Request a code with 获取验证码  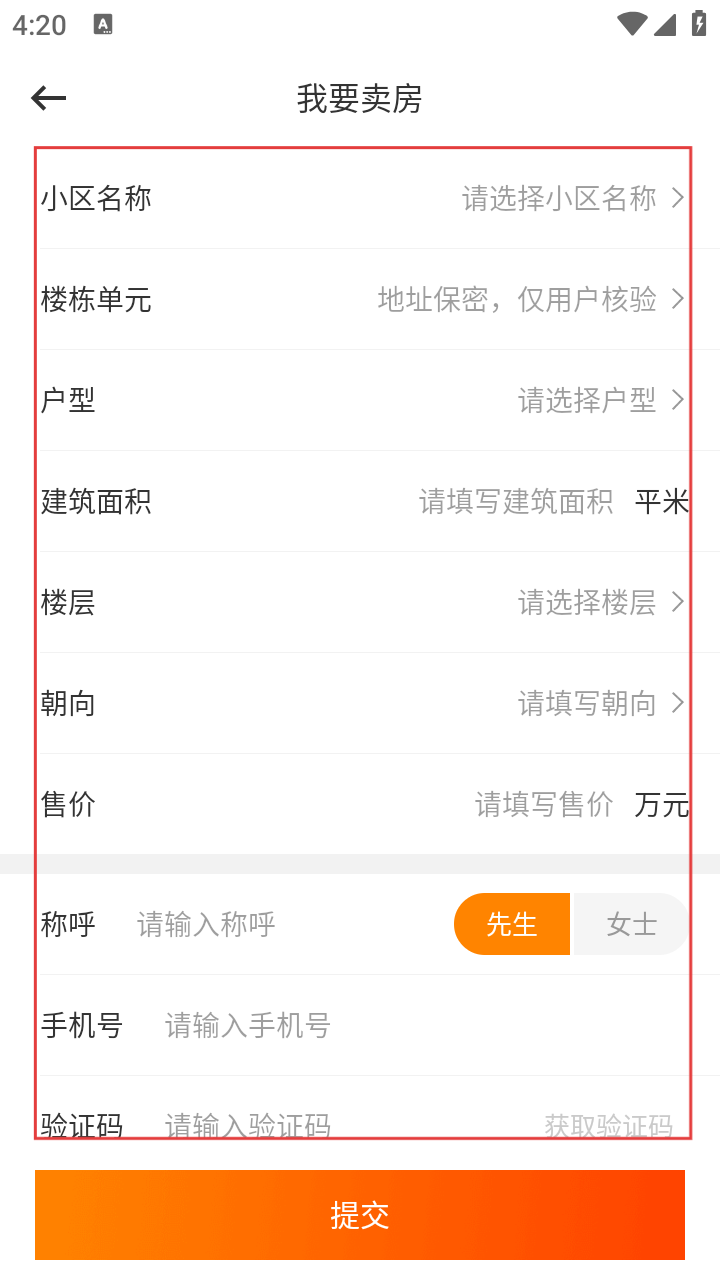pyautogui.click(x=608, y=1125)
